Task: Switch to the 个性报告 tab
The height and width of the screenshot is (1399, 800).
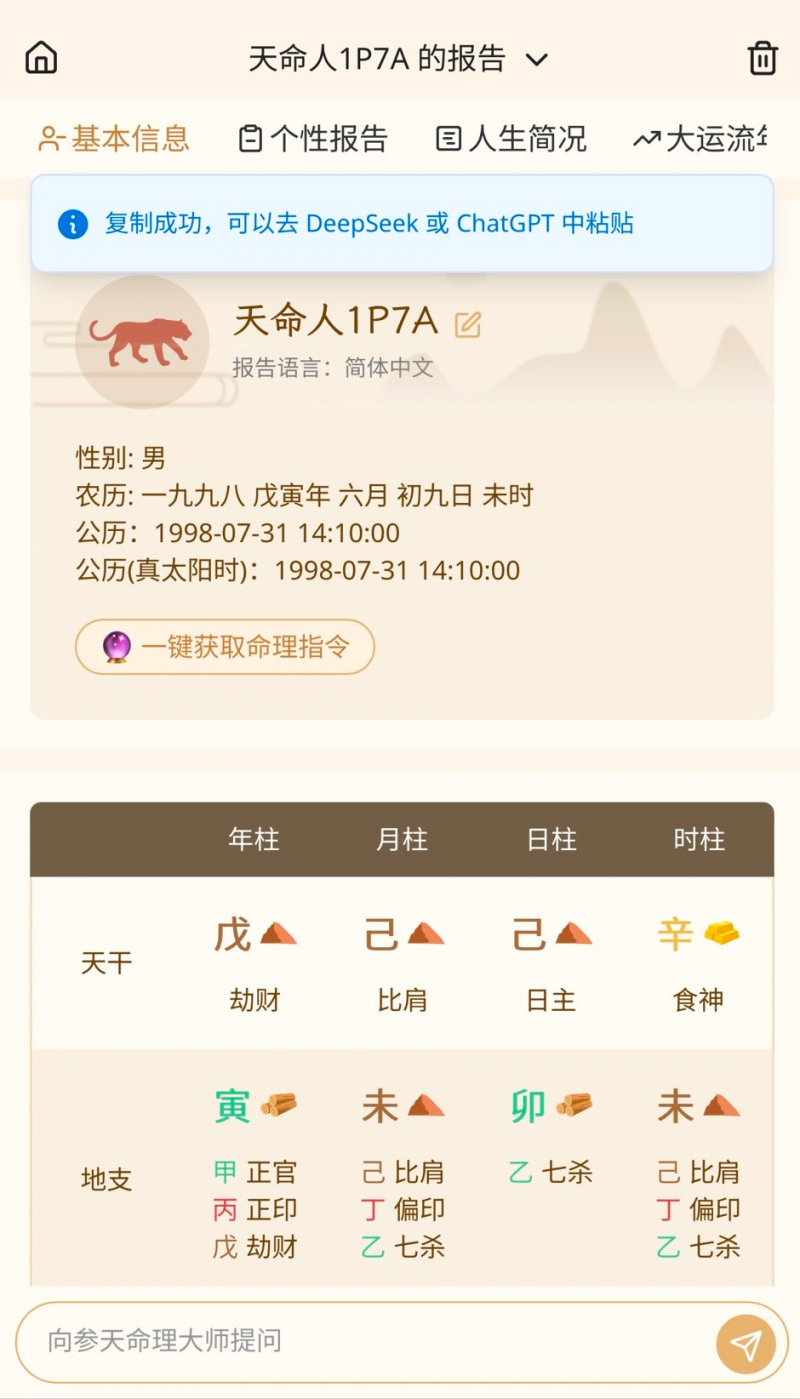Action: point(313,139)
